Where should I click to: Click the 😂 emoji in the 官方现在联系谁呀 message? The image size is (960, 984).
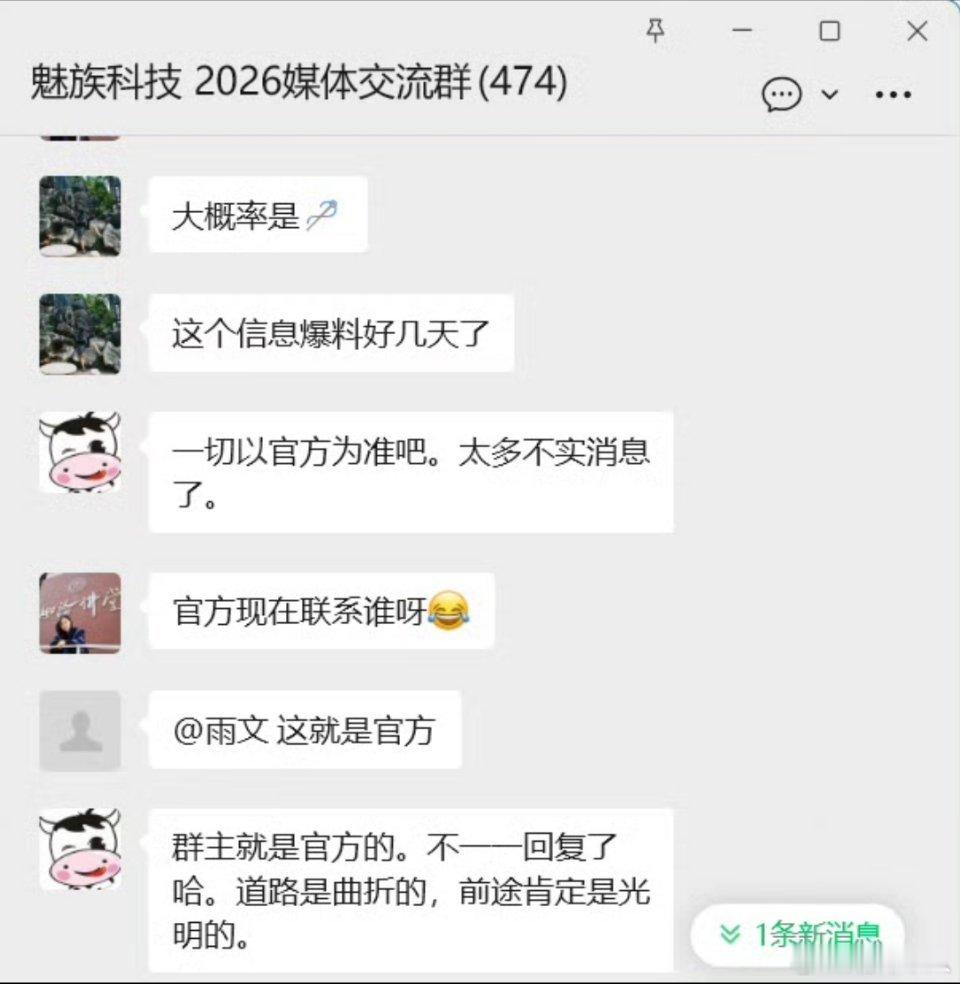coord(449,612)
